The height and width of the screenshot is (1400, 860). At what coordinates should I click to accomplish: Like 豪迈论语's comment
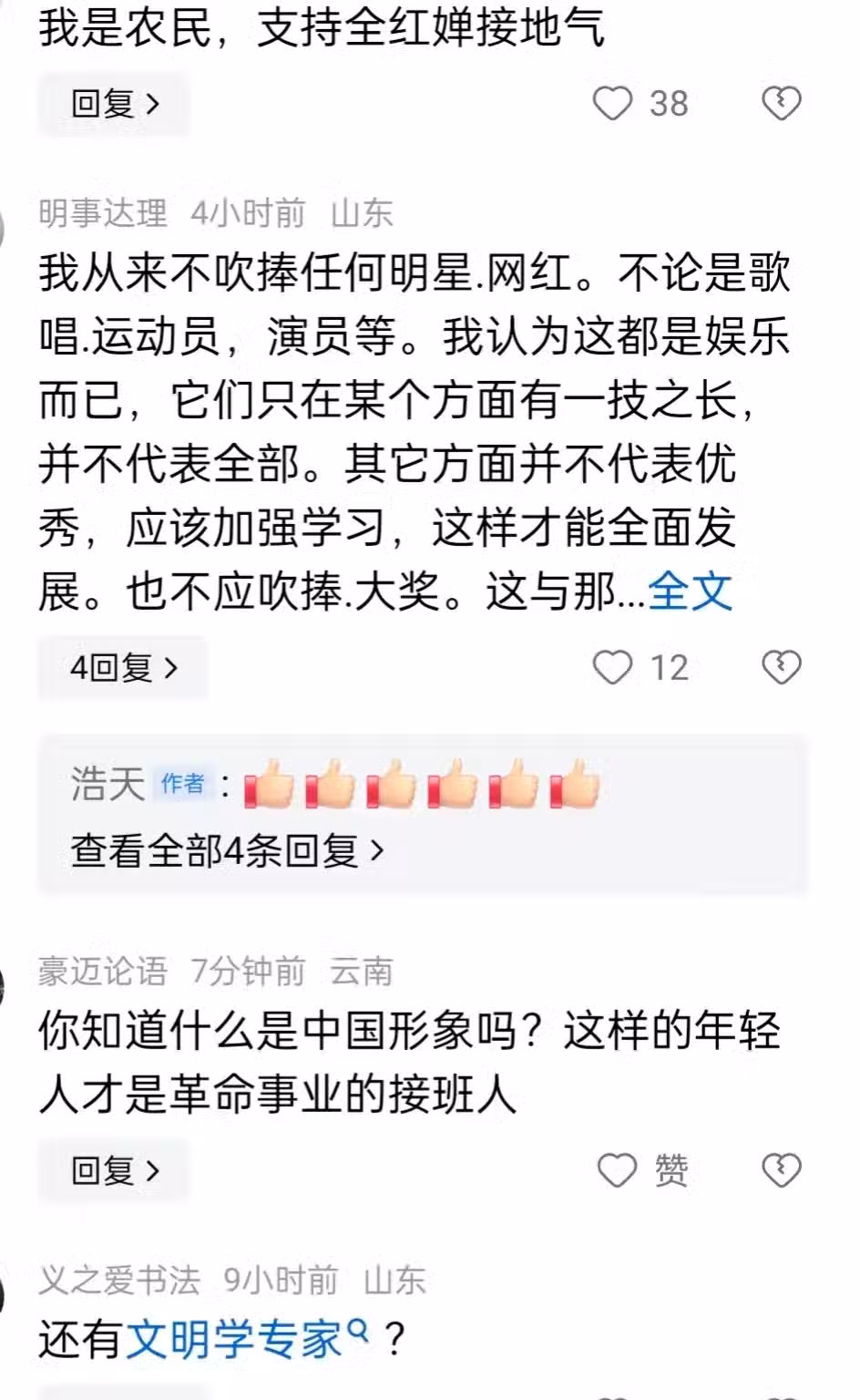pyautogui.click(x=617, y=1170)
